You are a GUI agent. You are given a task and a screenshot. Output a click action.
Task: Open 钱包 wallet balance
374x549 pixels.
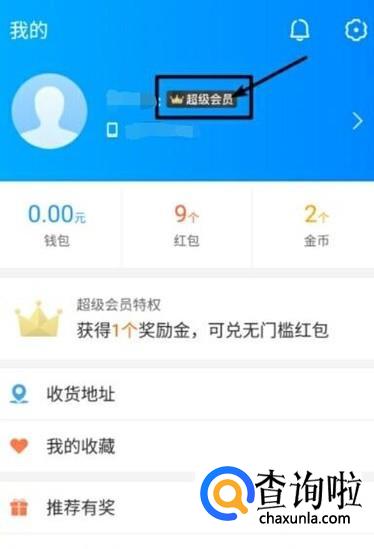57,225
